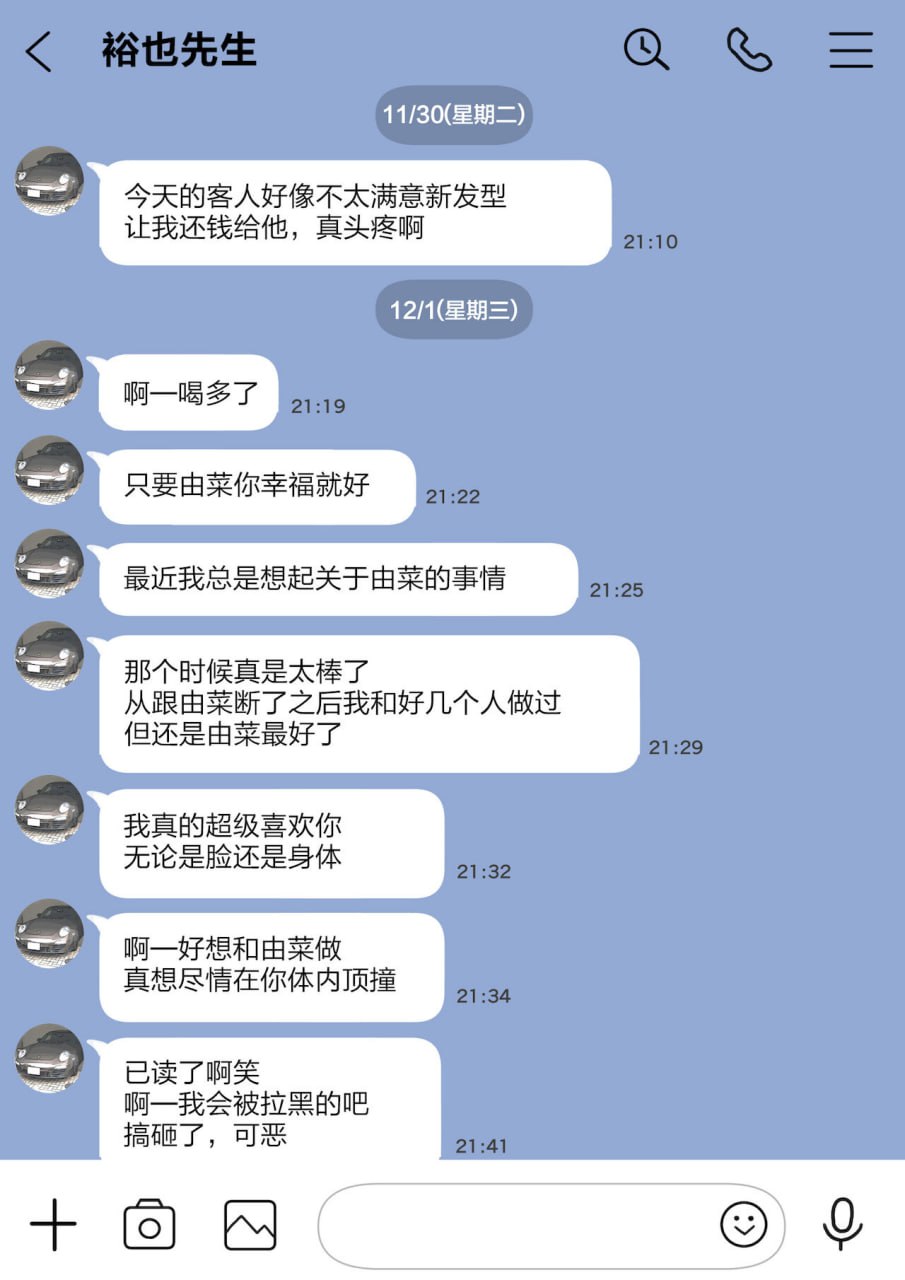Open the photo gallery picker icon
905x1280 pixels.
click(249, 1222)
